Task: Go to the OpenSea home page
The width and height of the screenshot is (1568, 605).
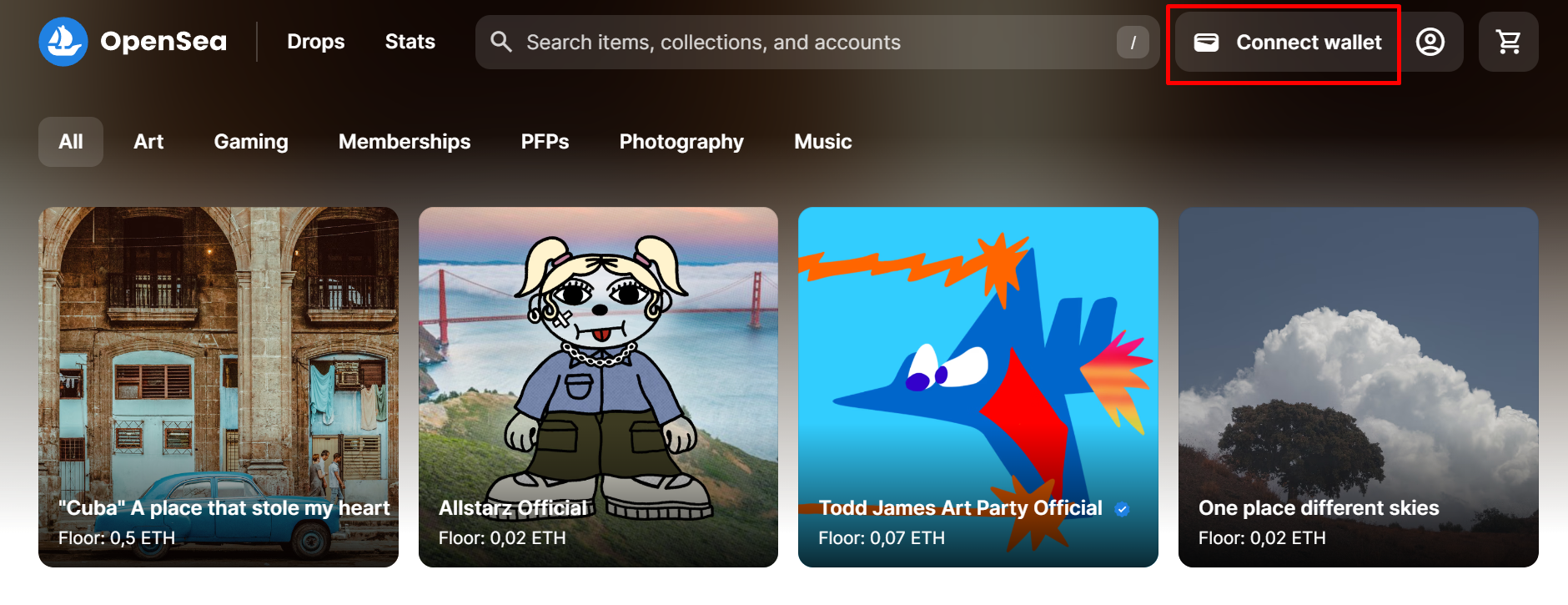Action: click(x=133, y=42)
